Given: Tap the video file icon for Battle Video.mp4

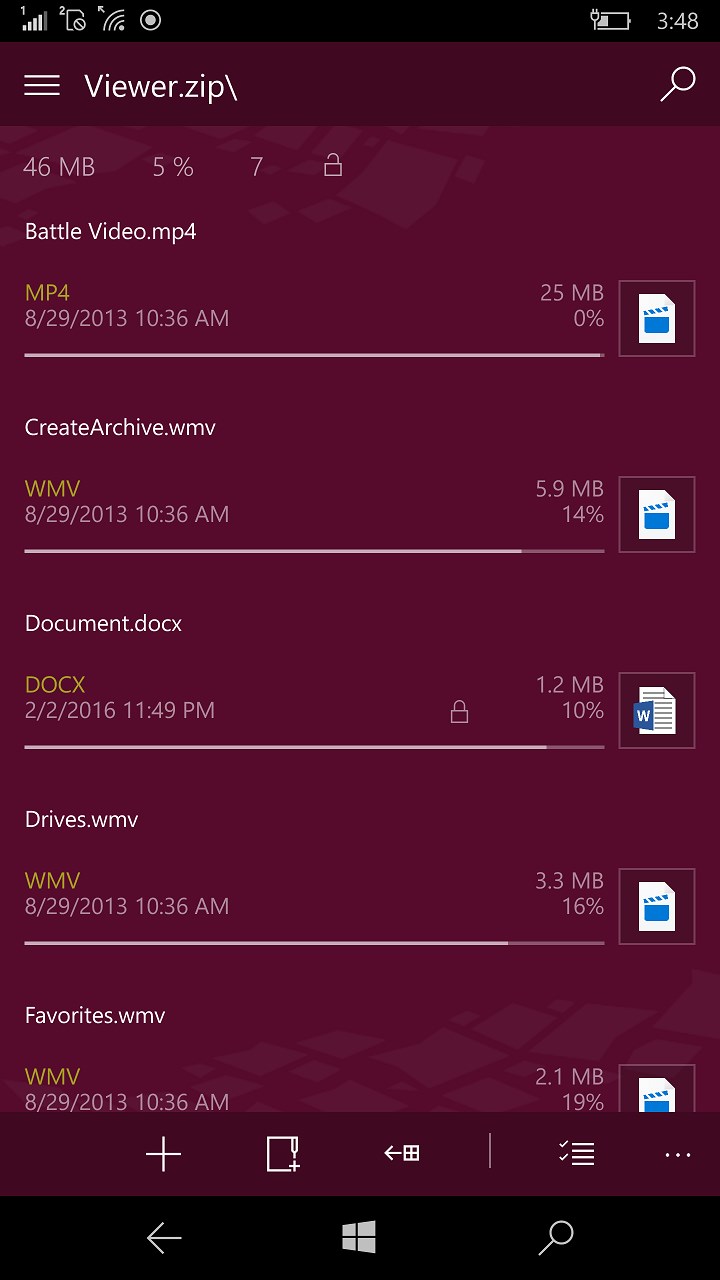Looking at the screenshot, I should click(x=656, y=318).
